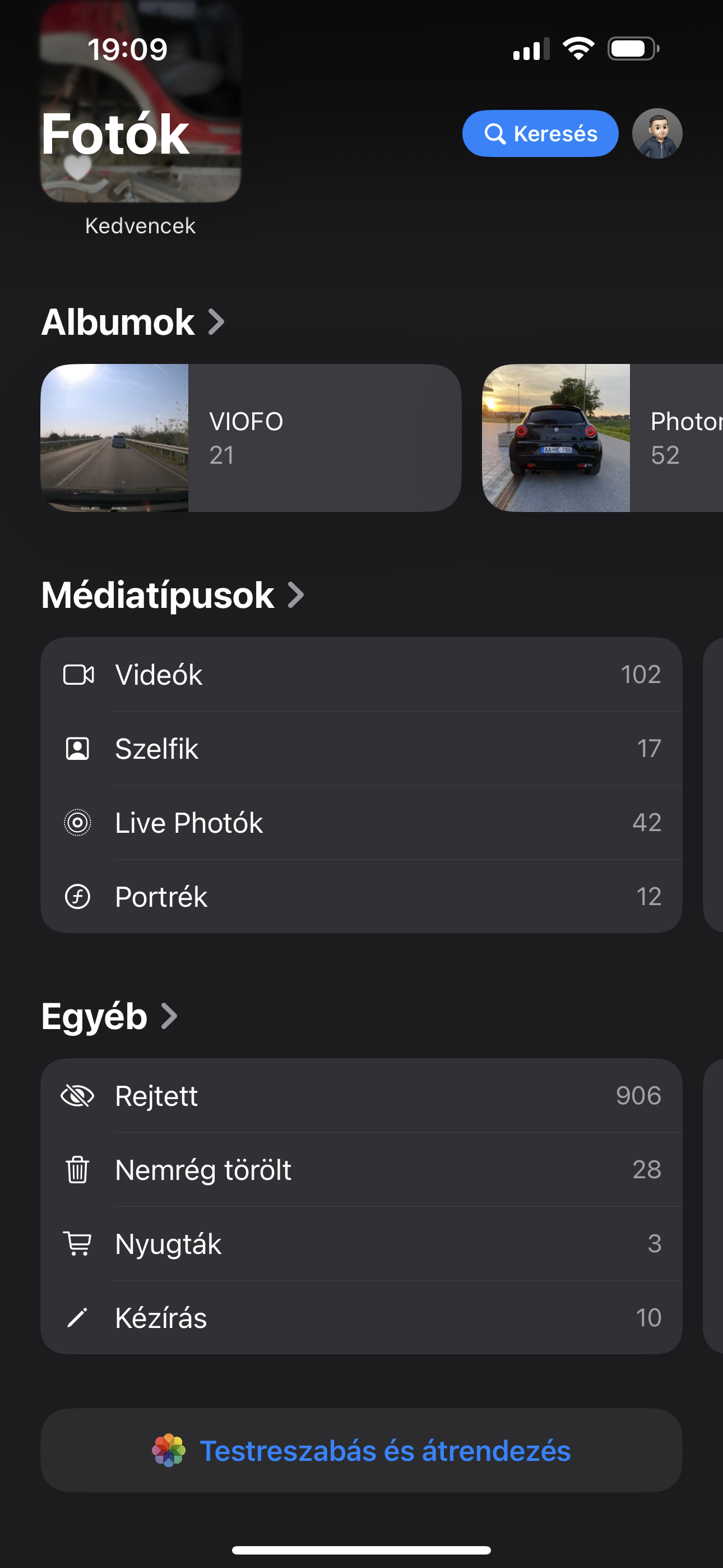This screenshot has width=723, height=1568.
Task: Open the album with the black car
Action: point(602,437)
